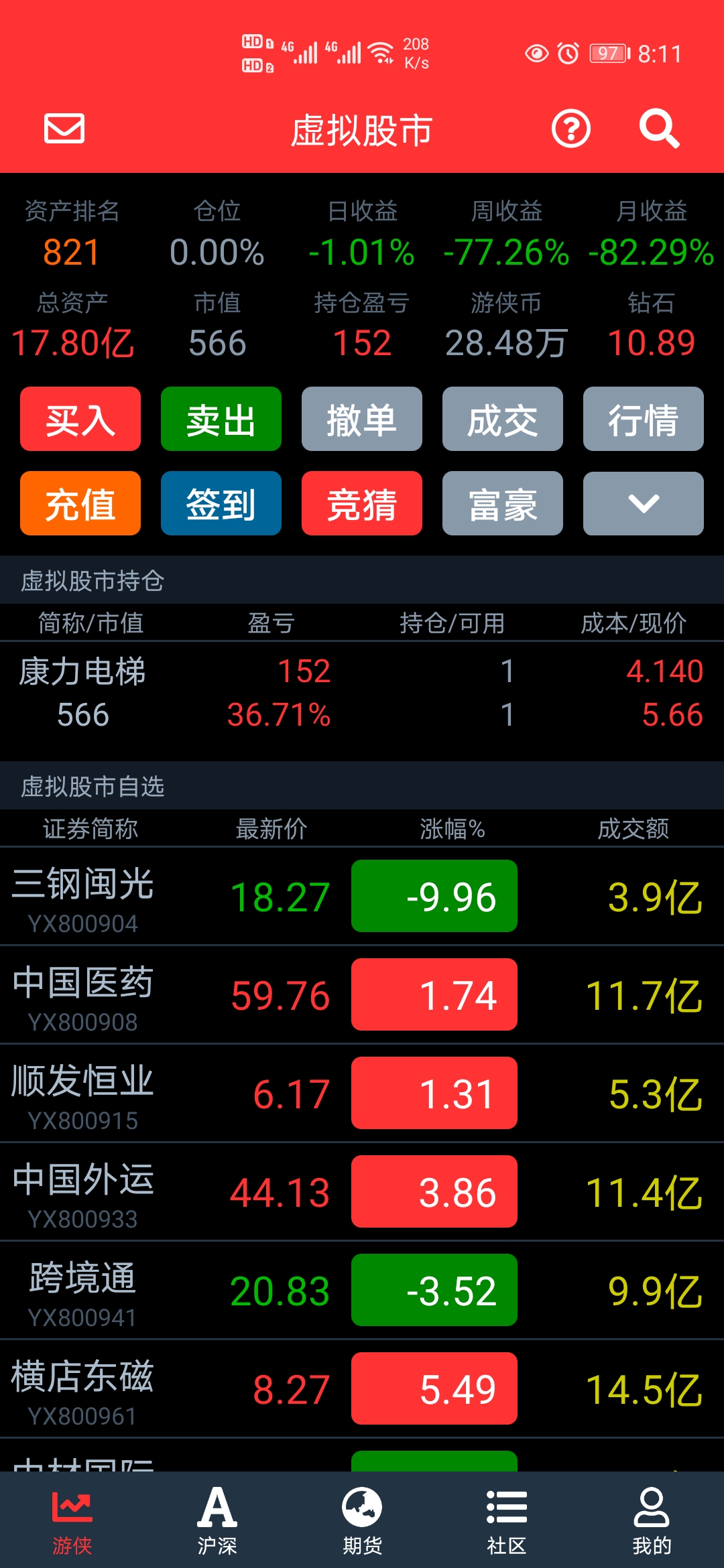Open 撤单 to cancel orders
724x1568 pixels.
click(x=362, y=419)
